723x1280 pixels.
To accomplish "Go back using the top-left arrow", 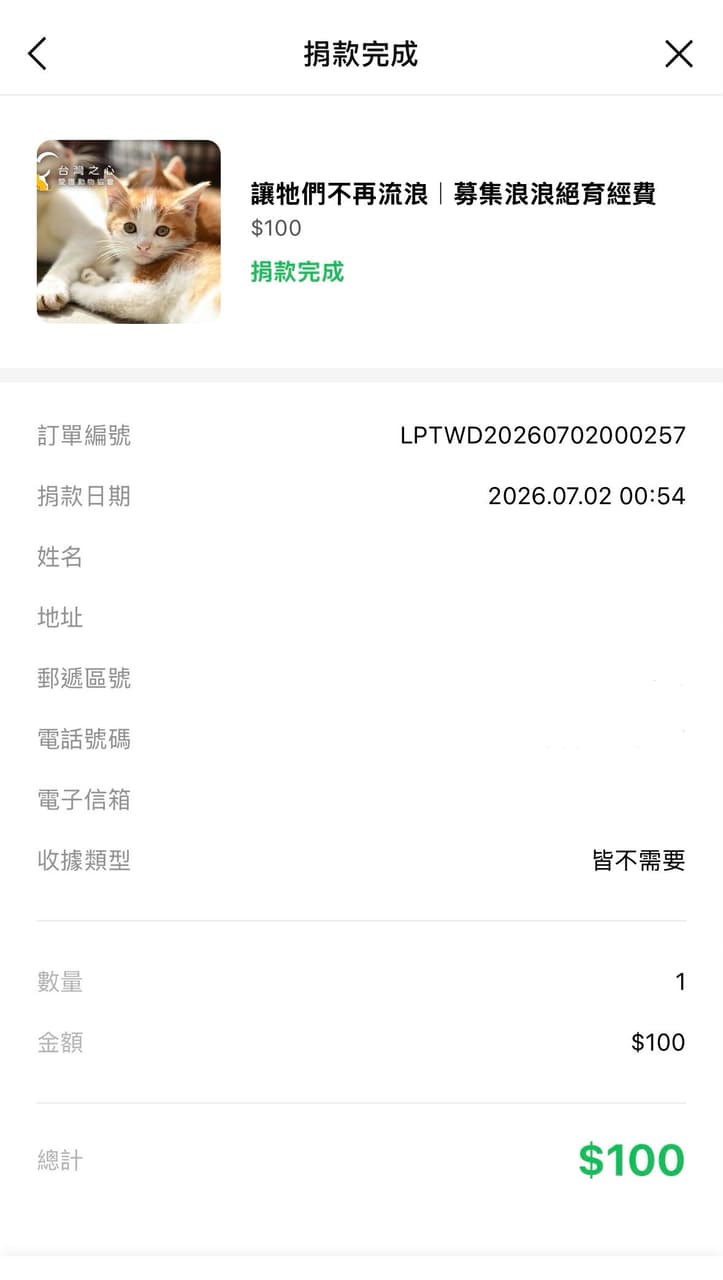I will (x=37, y=53).
